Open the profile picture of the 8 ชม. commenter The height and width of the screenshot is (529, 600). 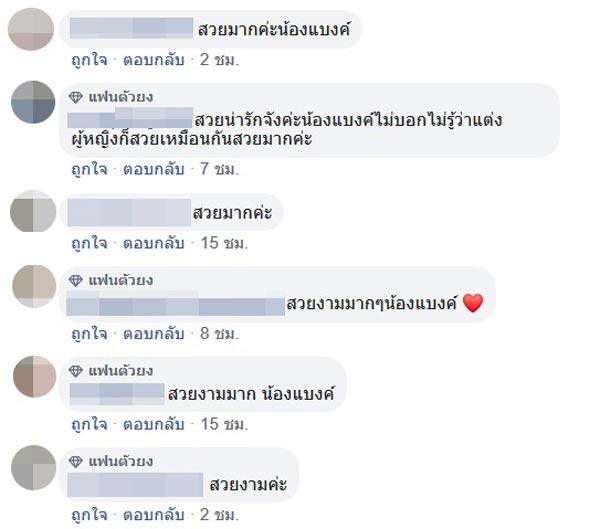click(x=33, y=286)
